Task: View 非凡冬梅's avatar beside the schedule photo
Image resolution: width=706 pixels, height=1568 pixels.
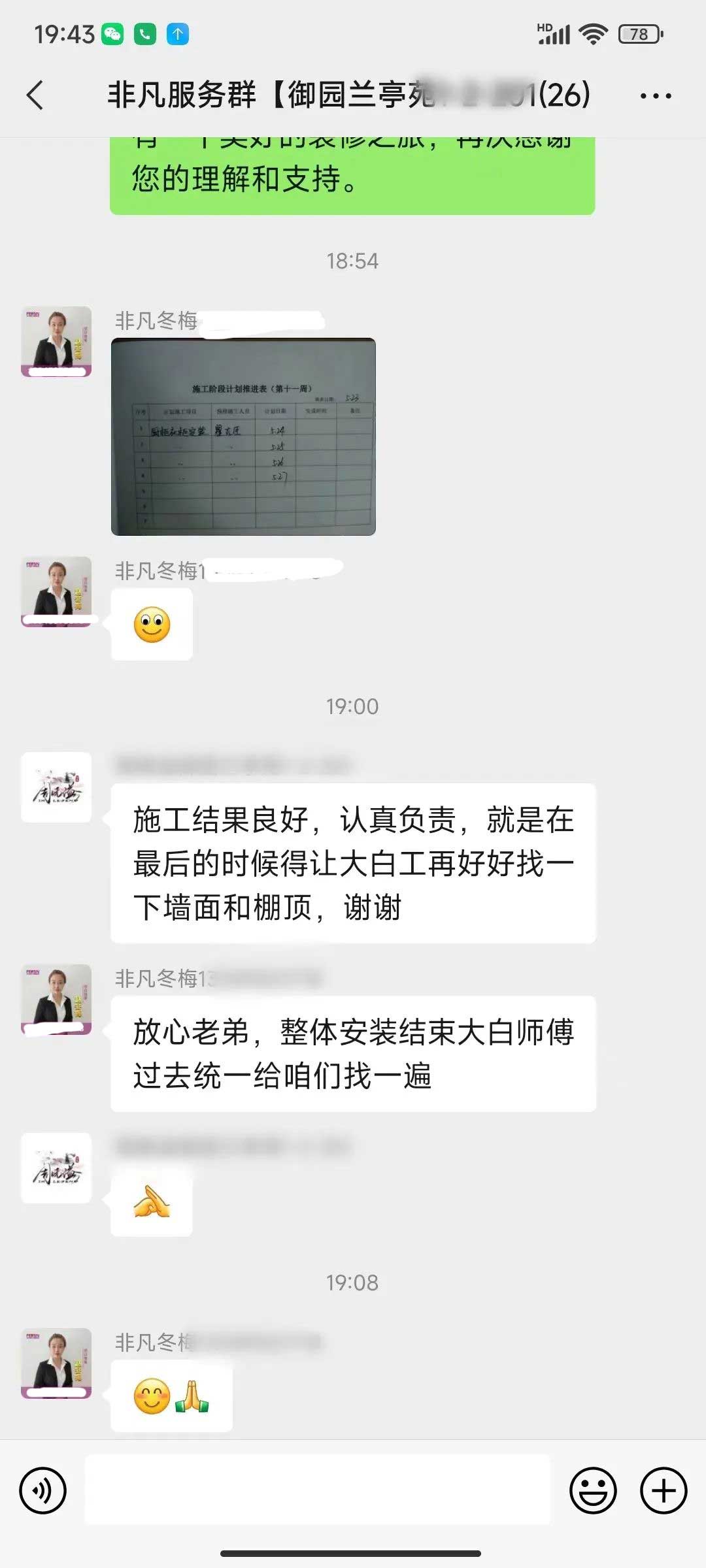Action: click(x=56, y=341)
